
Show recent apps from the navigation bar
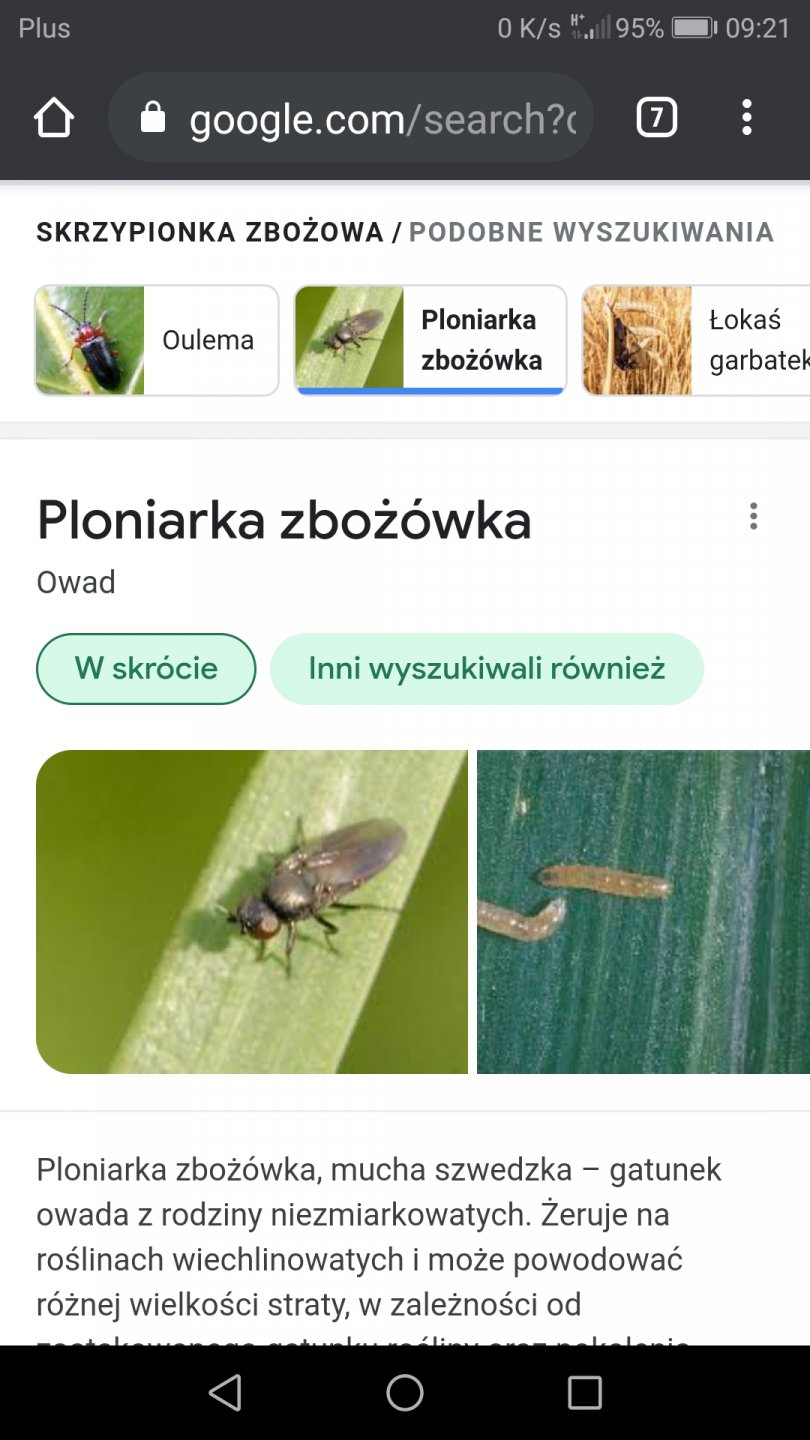pyautogui.click(x=584, y=1392)
